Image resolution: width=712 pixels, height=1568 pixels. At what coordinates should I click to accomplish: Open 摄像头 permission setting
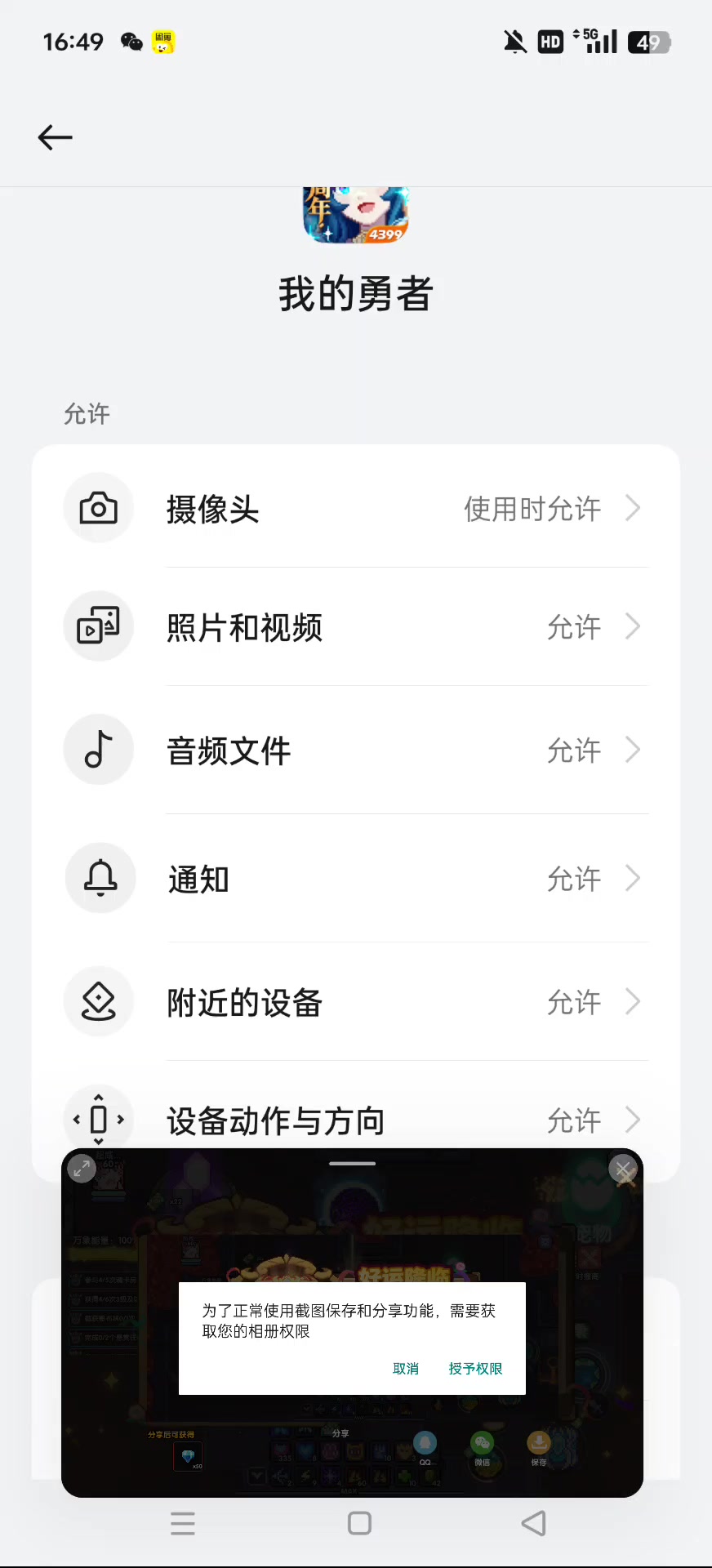click(x=356, y=509)
